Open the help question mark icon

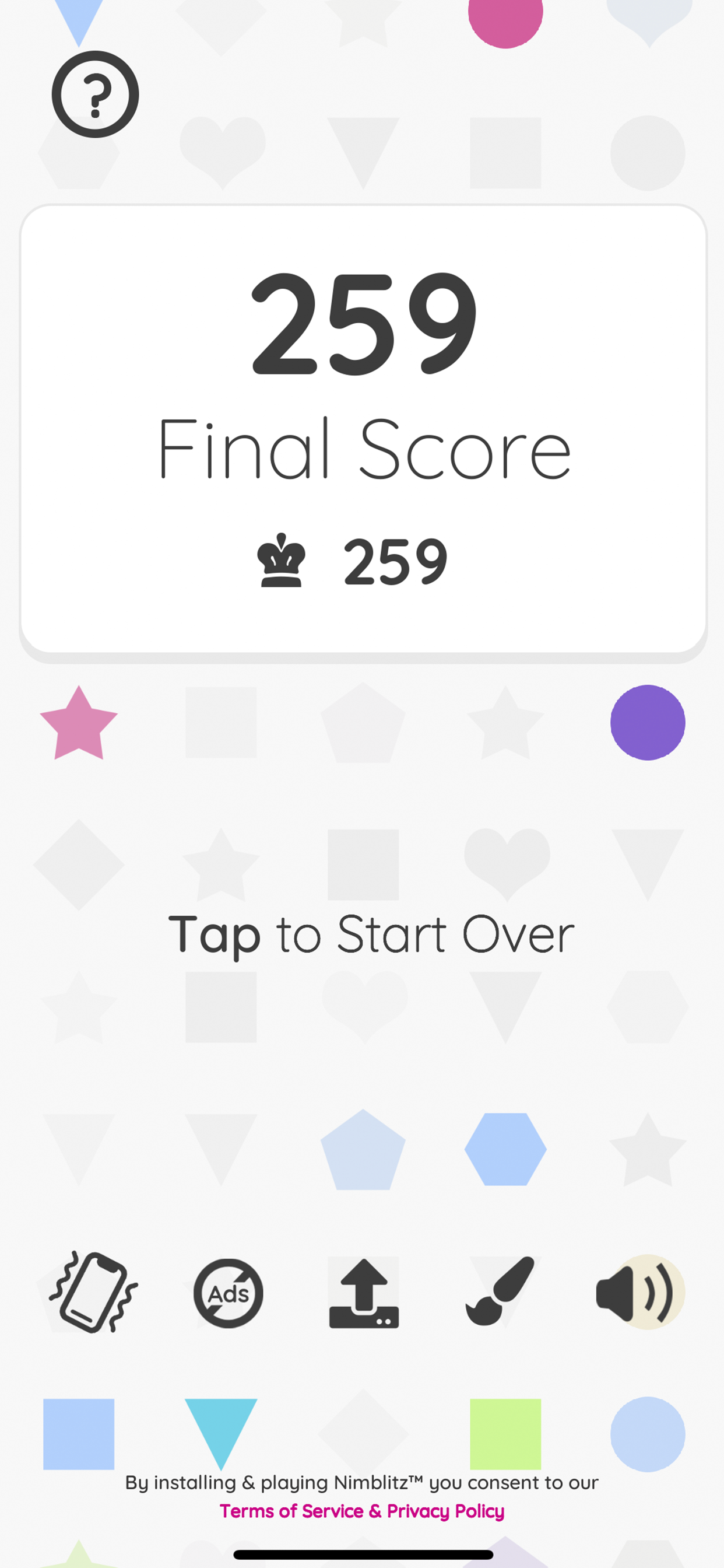pyautogui.click(x=95, y=94)
